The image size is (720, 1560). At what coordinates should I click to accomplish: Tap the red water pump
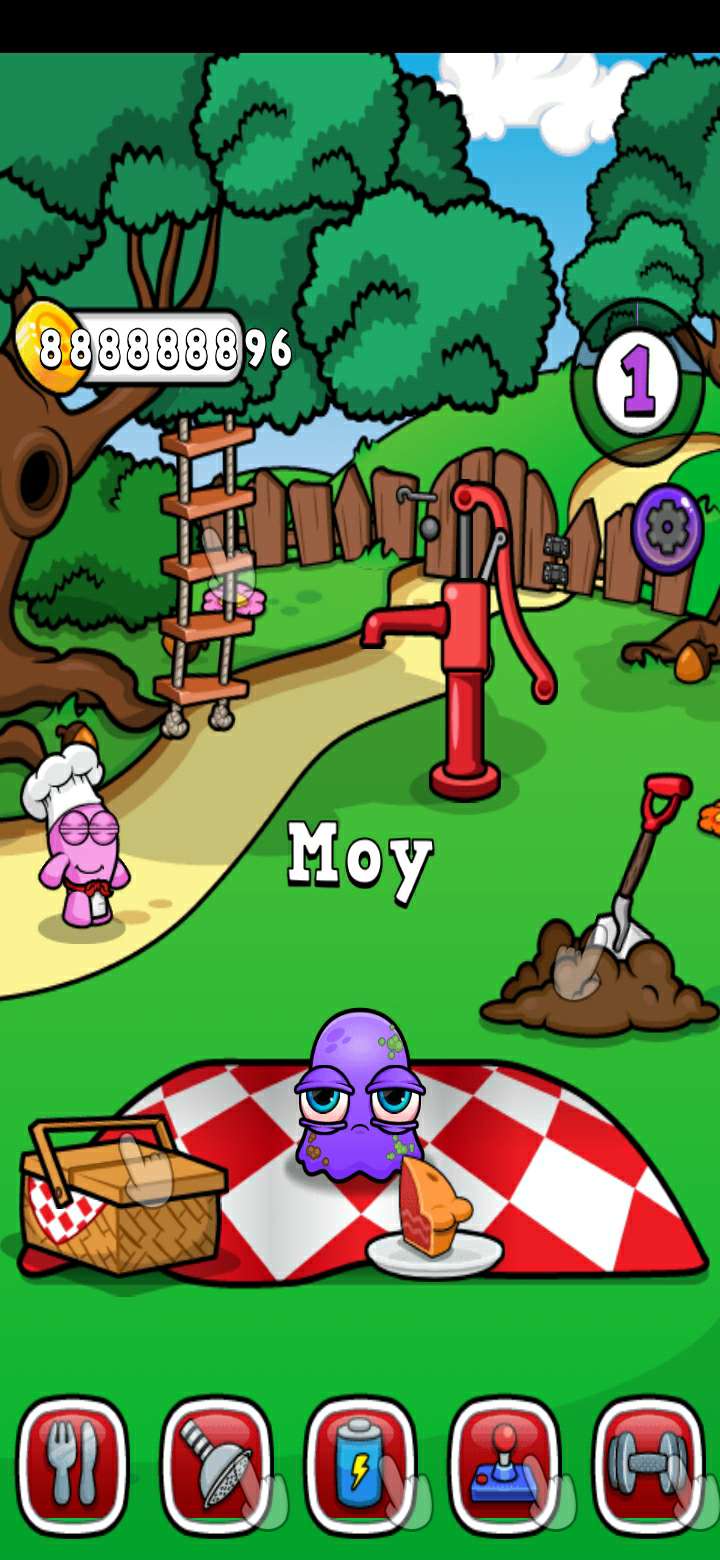465,640
